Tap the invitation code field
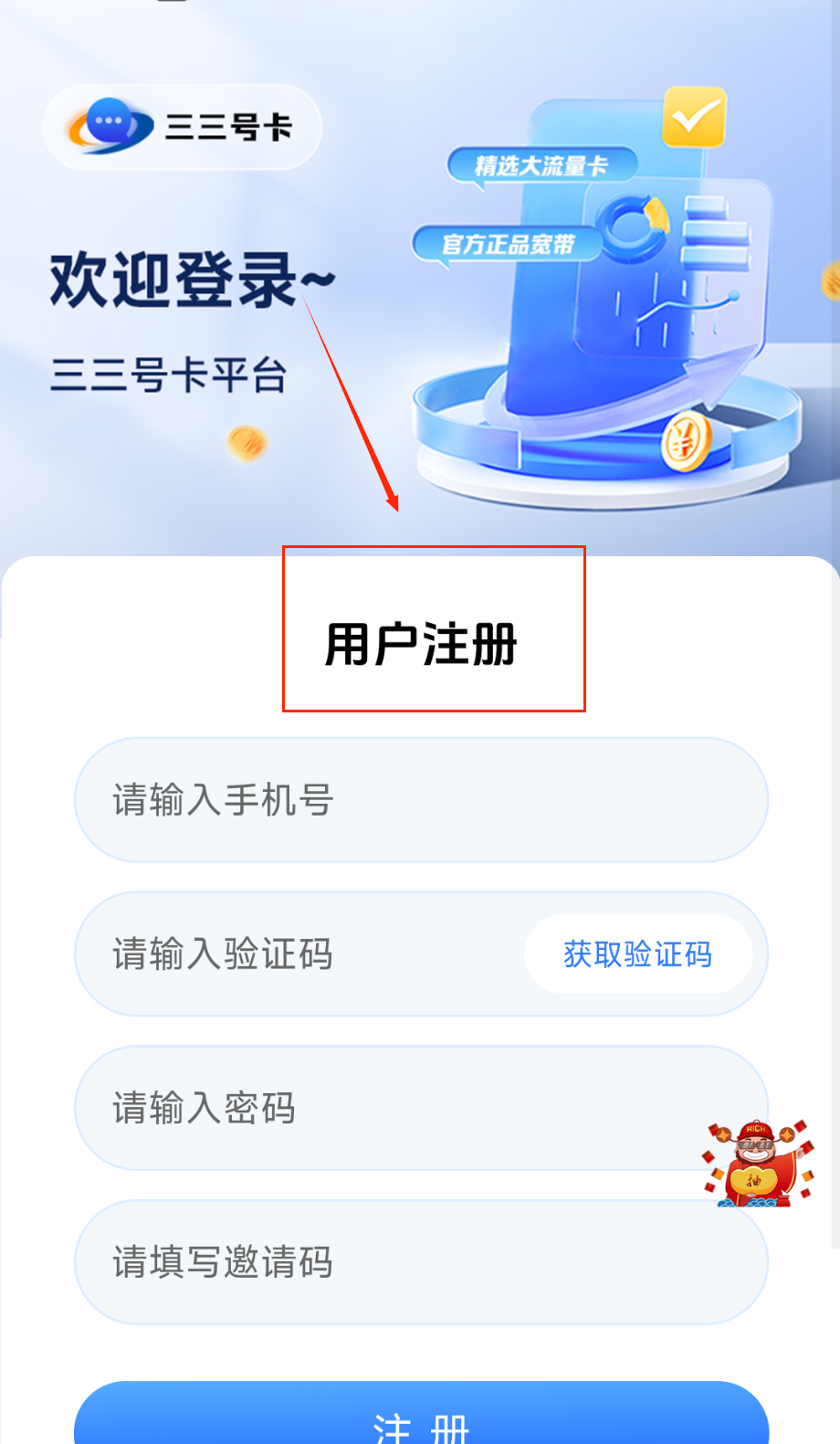840x1444 pixels. tap(420, 1262)
